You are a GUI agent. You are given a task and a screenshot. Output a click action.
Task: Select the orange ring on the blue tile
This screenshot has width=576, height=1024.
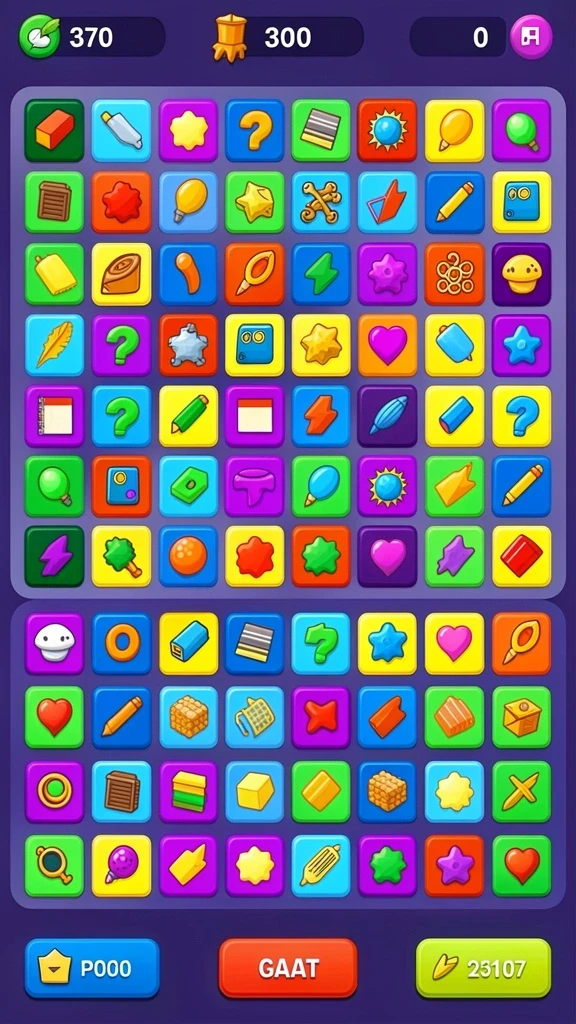pyautogui.click(x=121, y=643)
